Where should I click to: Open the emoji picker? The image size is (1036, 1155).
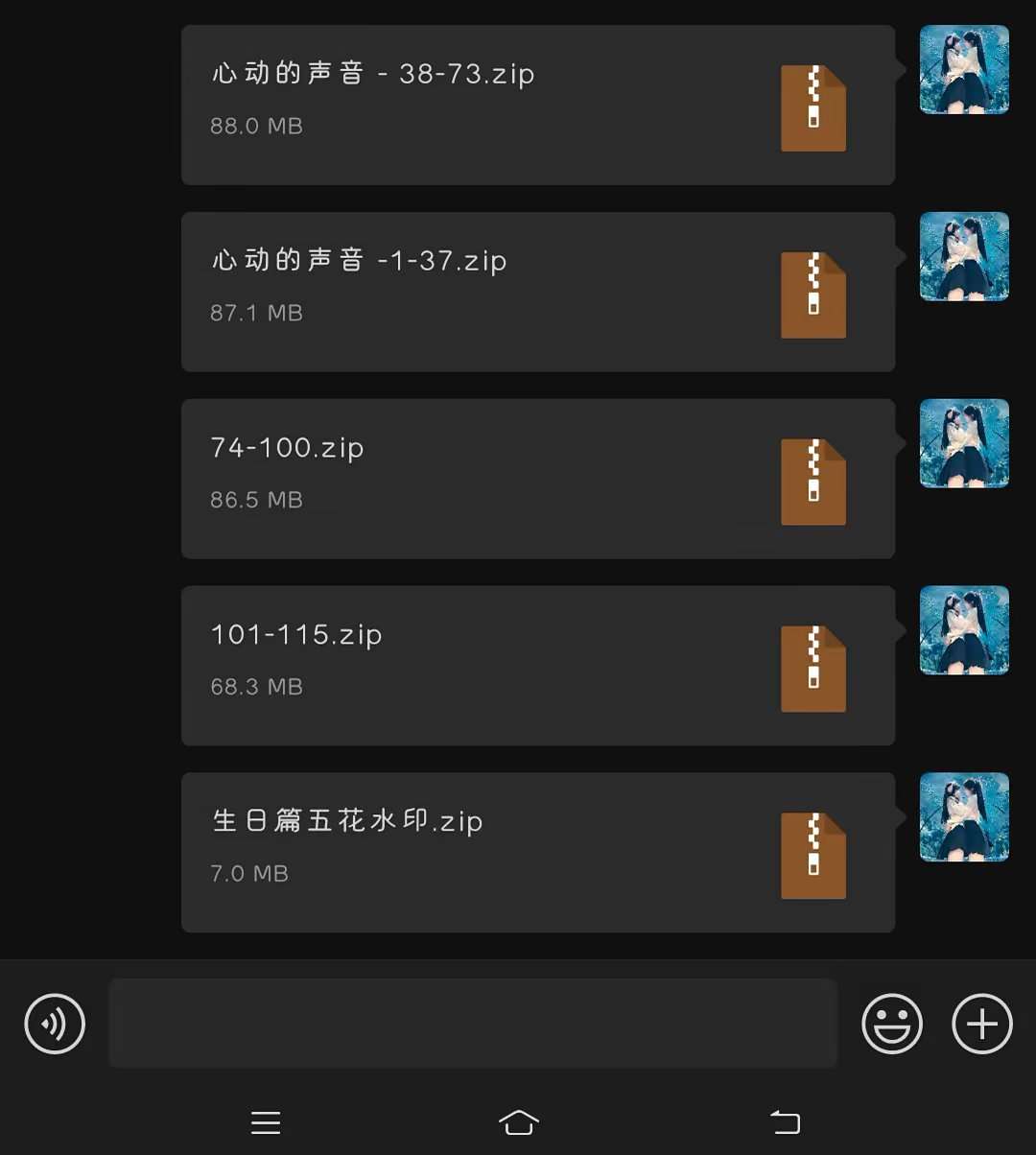(x=892, y=1024)
